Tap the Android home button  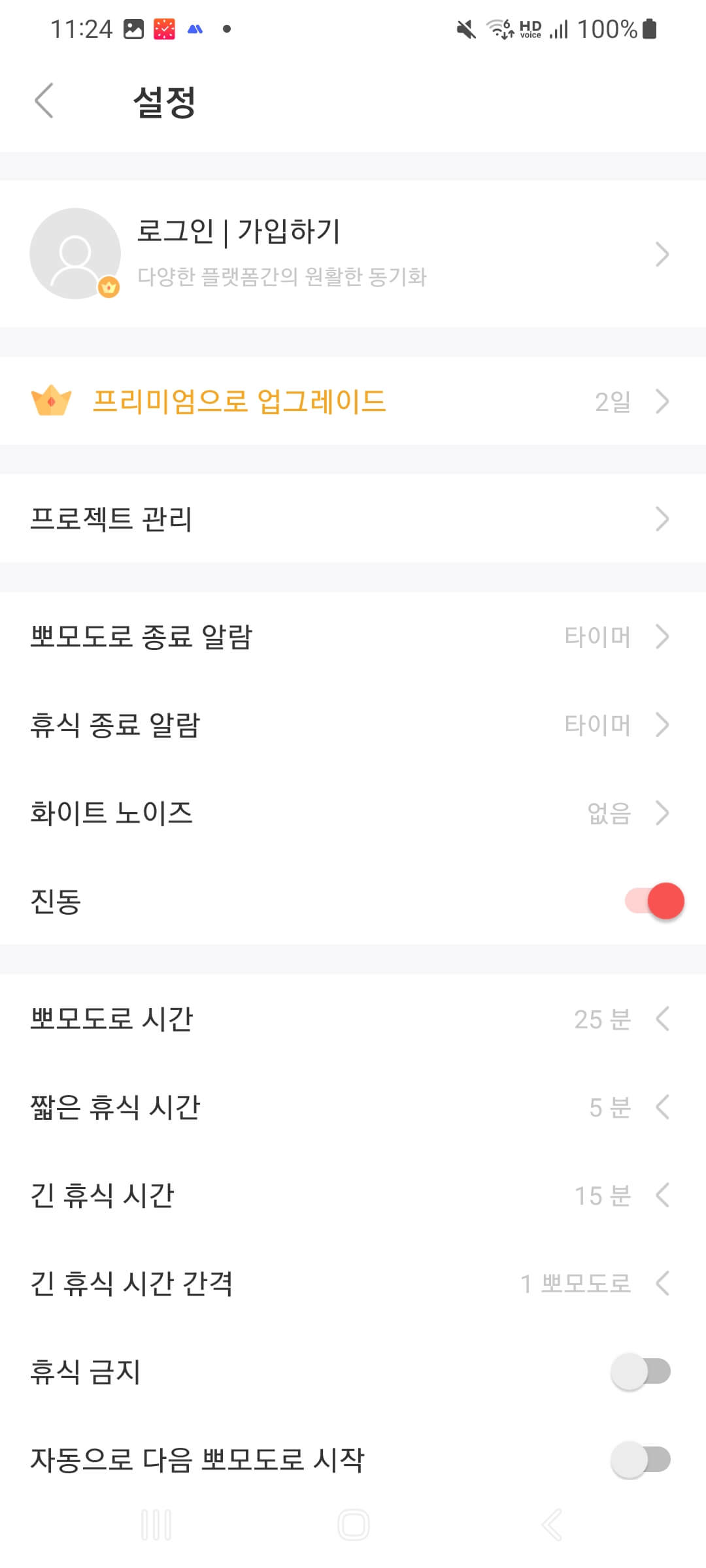[353, 1524]
